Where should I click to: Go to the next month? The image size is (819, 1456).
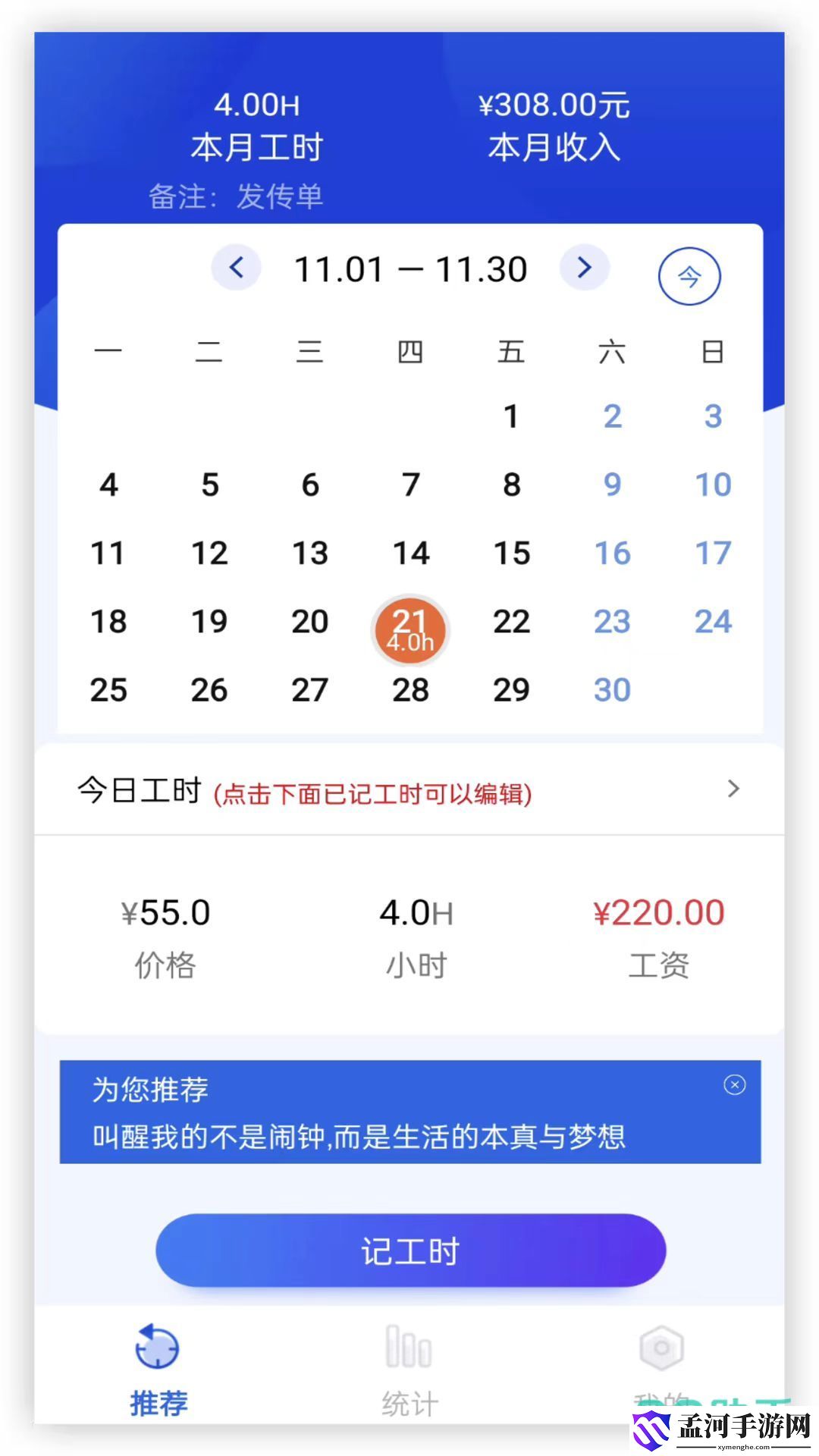584,268
